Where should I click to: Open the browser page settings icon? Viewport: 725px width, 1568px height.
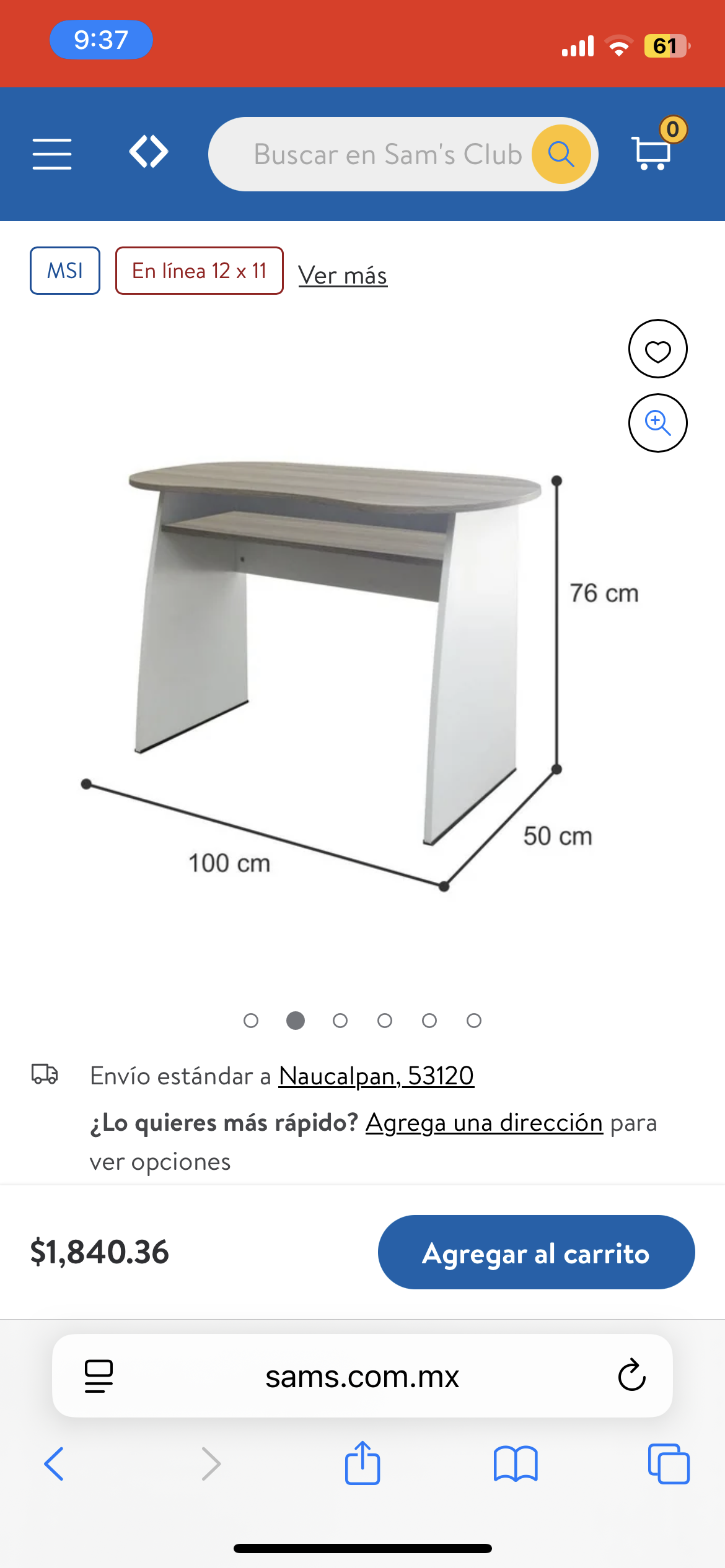point(99,1375)
